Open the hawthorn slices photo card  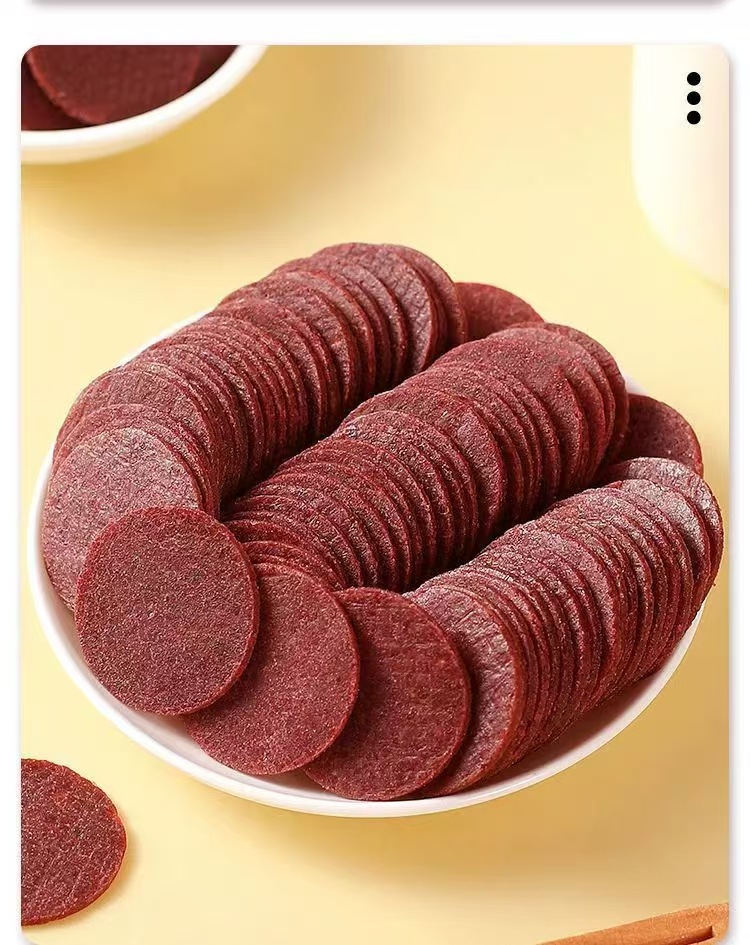pyautogui.click(x=374, y=494)
